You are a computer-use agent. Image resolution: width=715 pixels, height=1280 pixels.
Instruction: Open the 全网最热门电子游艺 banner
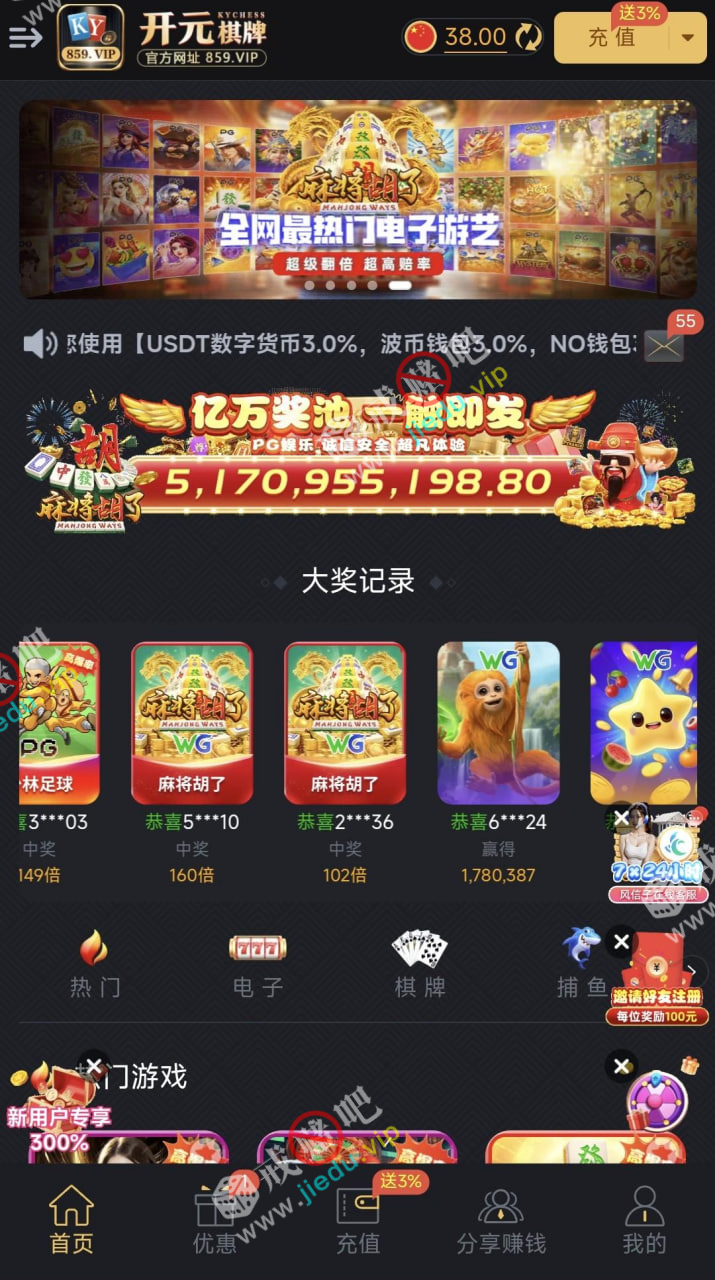tap(358, 199)
